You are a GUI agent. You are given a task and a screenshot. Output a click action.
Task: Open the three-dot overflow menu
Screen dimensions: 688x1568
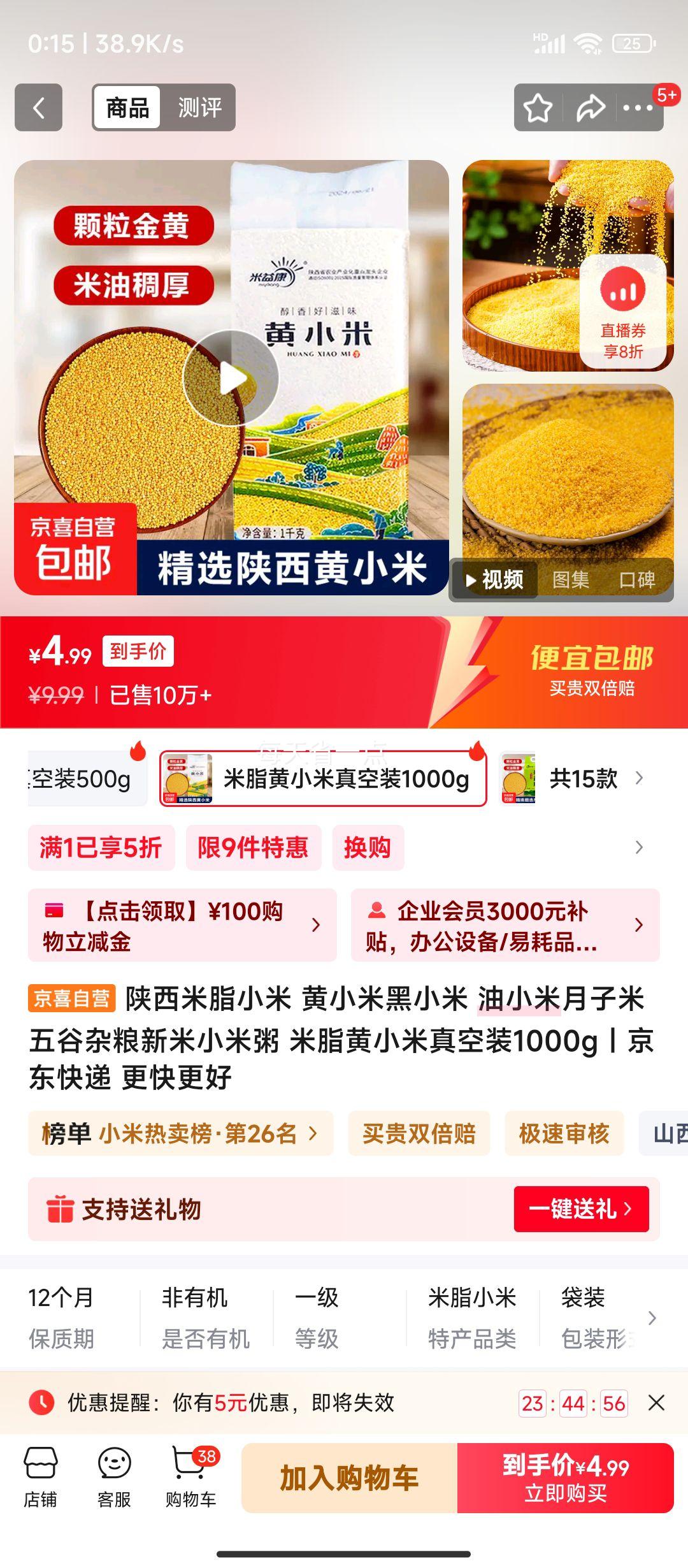pyautogui.click(x=638, y=108)
